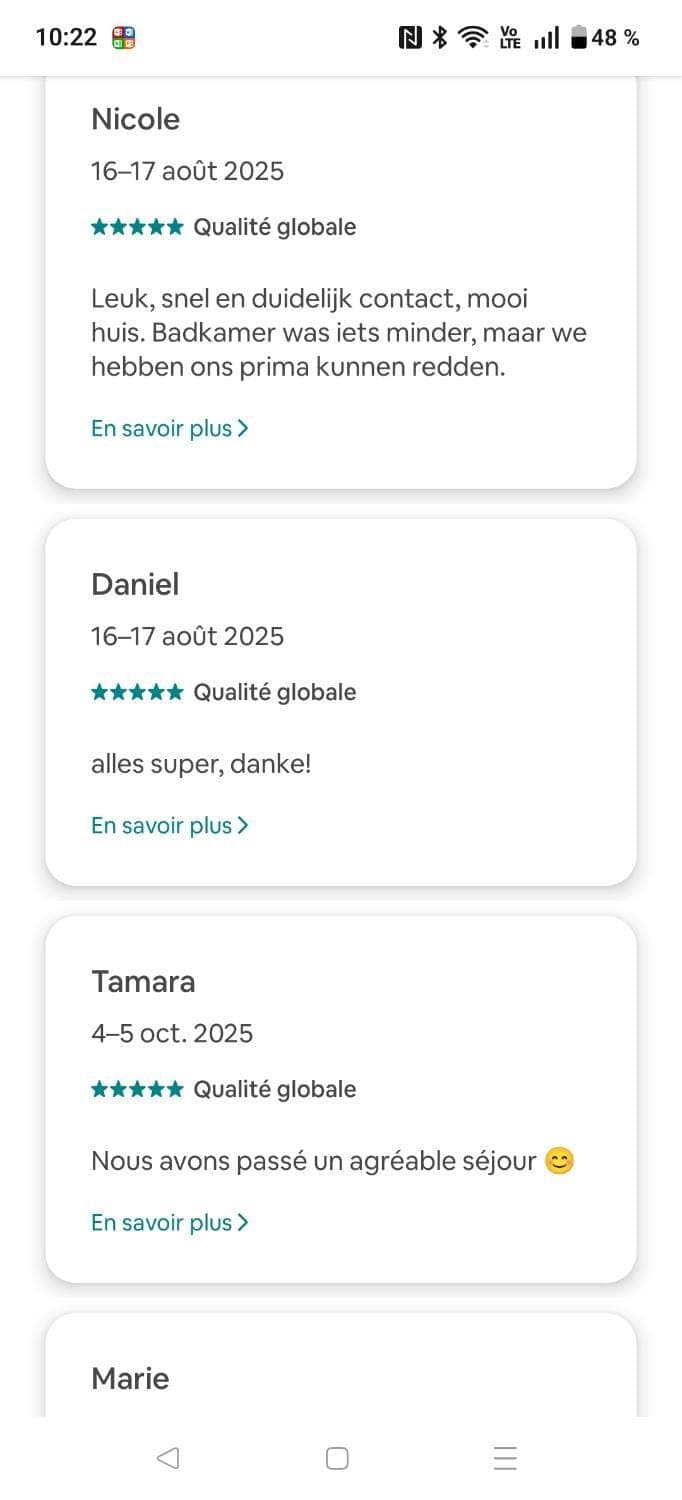Expand Daniel's review with "En savoir plus"
Image resolution: width=682 pixels, height=1500 pixels.
pyautogui.click(x=169, y=826)
